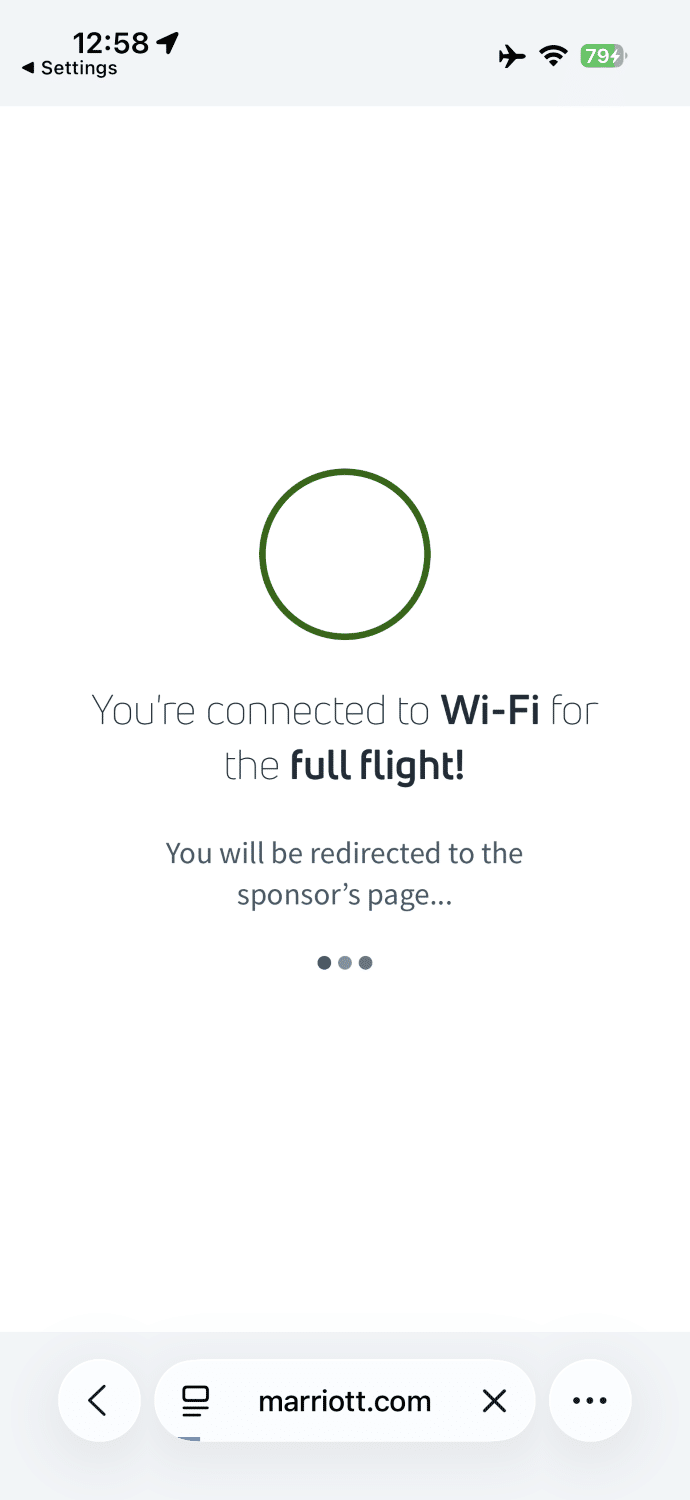The width and height of the screenshot is (690, 1500).
Task: Stop loading with the X button
Action: point(494,1401)
